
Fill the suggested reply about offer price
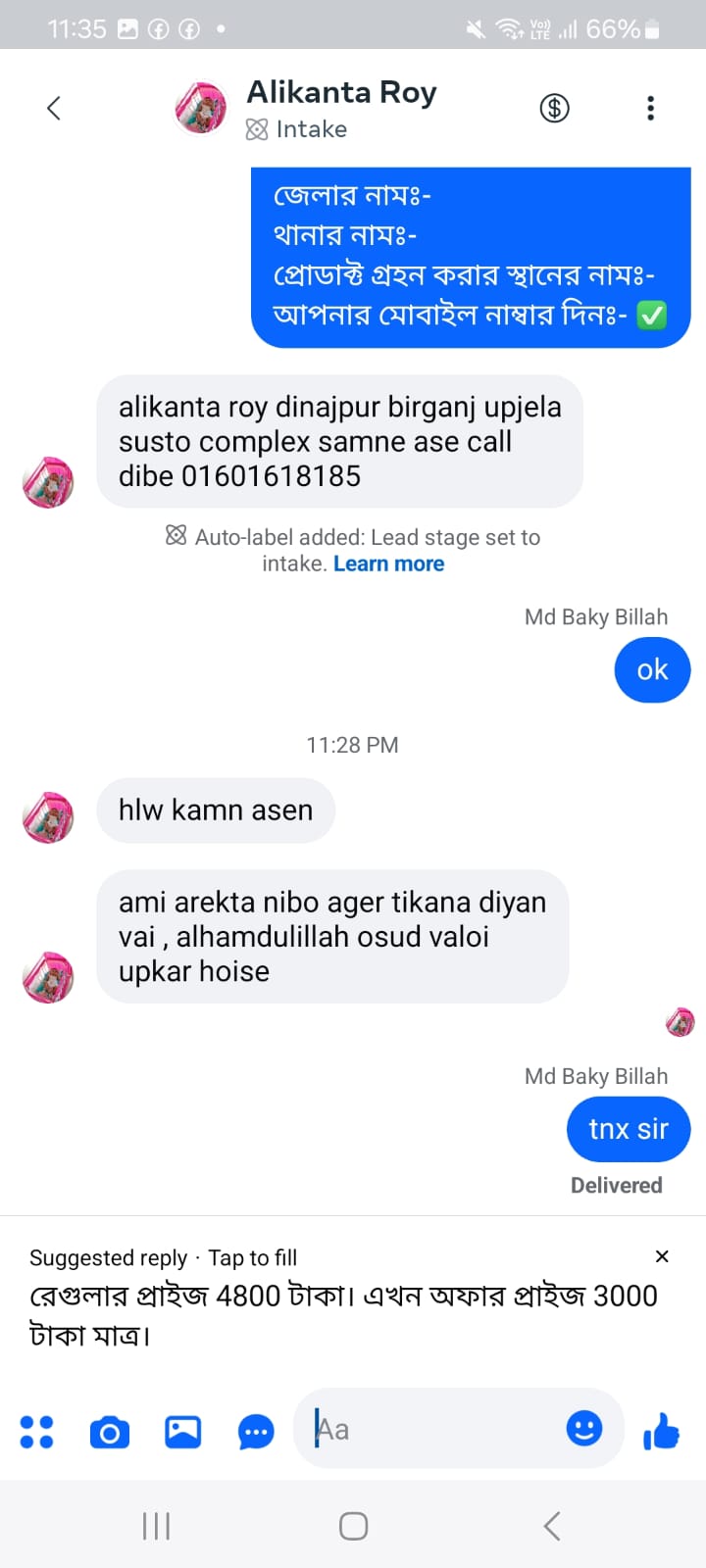[x=343, y=1314]
